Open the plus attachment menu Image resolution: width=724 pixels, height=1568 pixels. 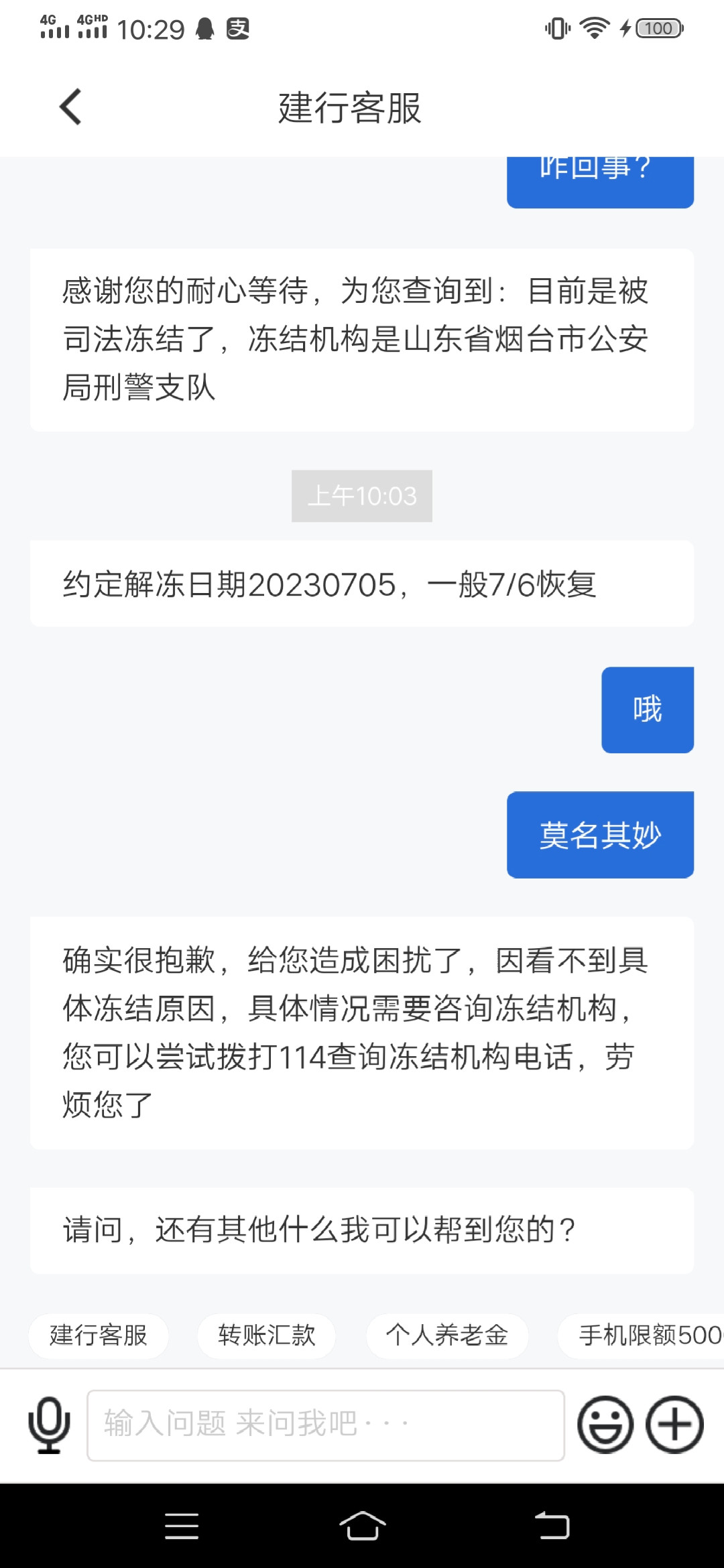coord(674,1425)
